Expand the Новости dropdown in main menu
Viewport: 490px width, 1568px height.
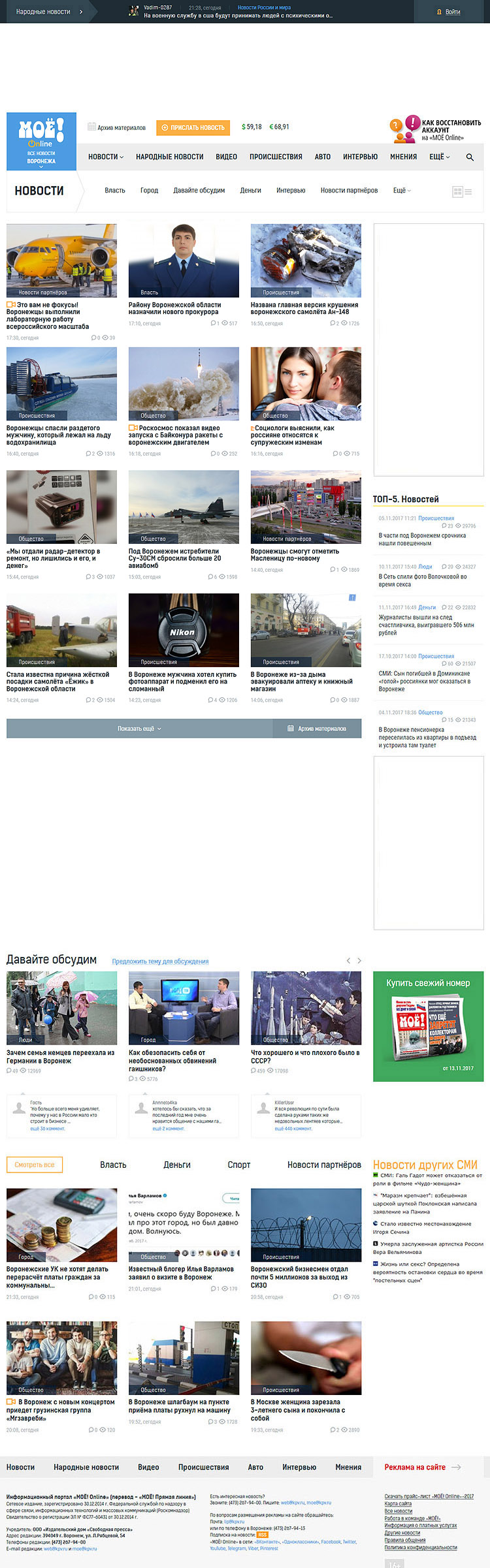click(105, 157)
